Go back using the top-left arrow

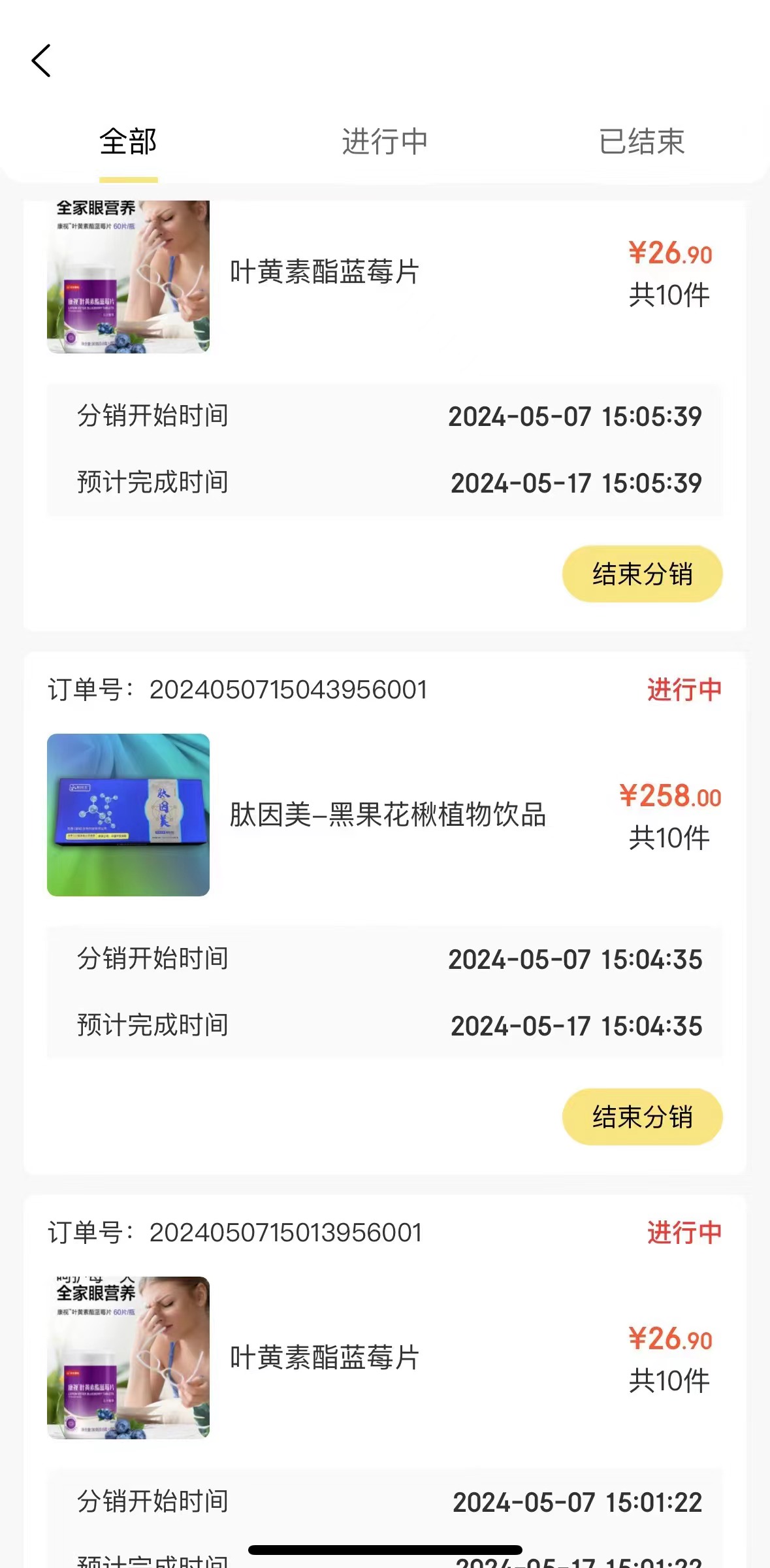41,61
